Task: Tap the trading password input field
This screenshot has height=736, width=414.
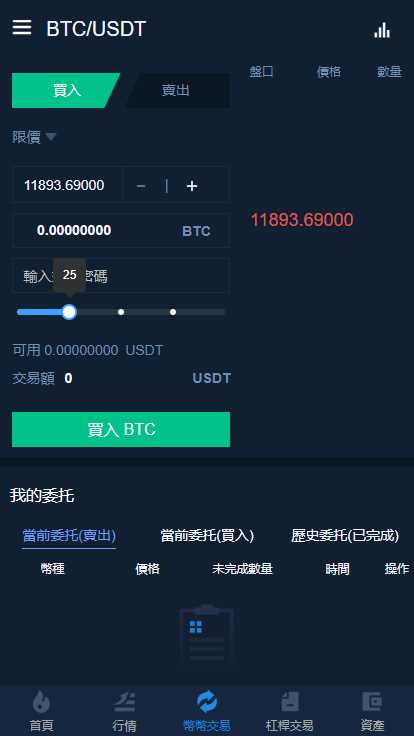Action: [x=121, y=276]
